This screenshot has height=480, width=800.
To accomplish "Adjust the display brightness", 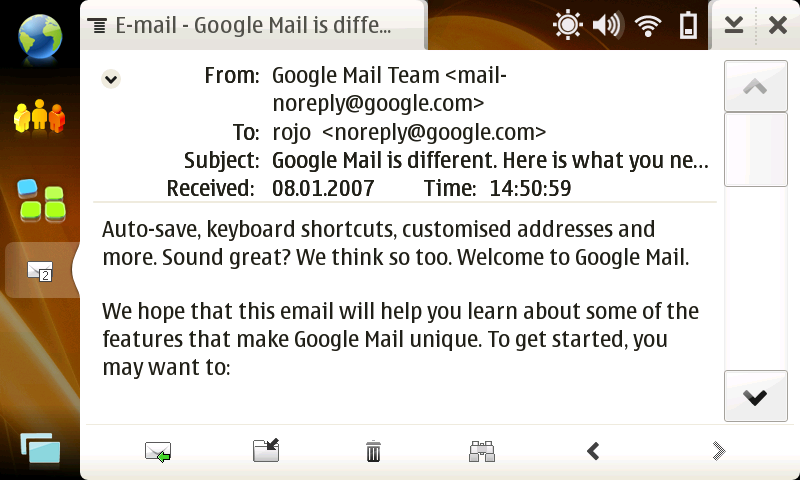I will coord(568,25).
